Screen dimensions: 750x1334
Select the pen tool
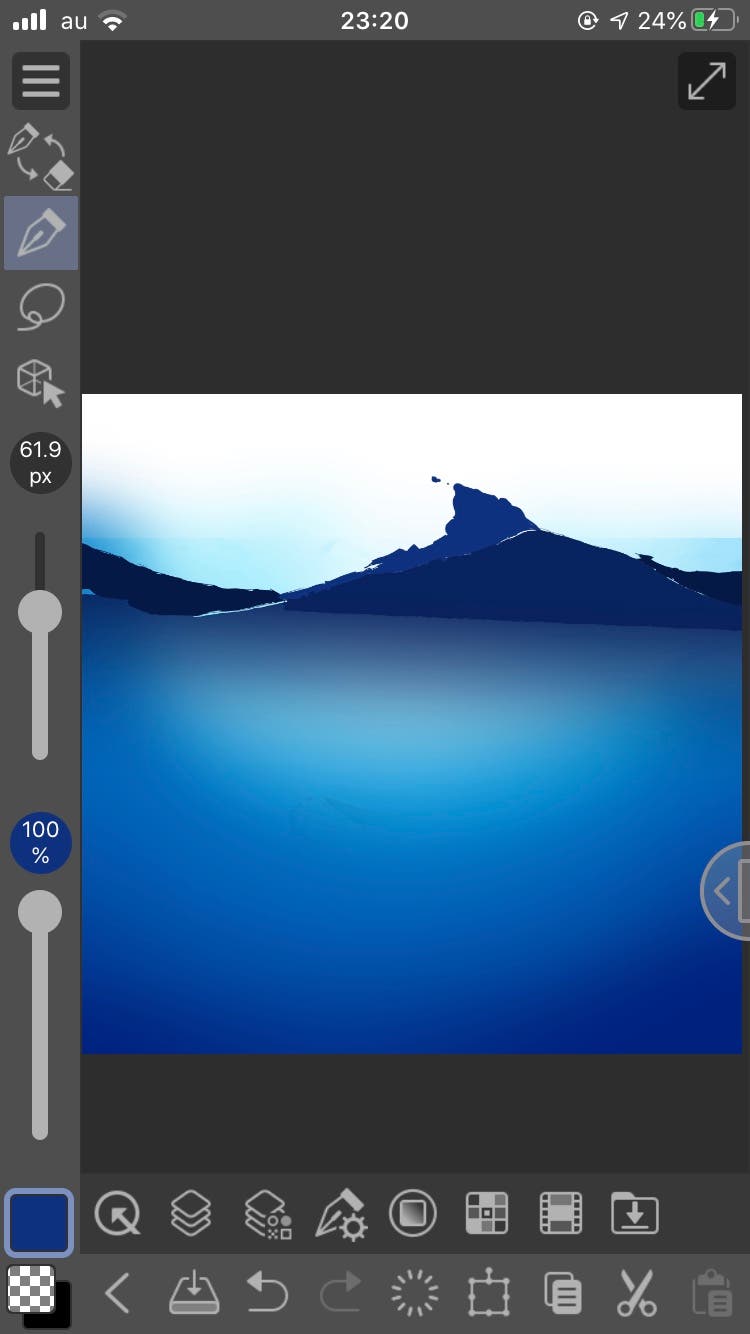pyautogui.click(x=41, y=233)
